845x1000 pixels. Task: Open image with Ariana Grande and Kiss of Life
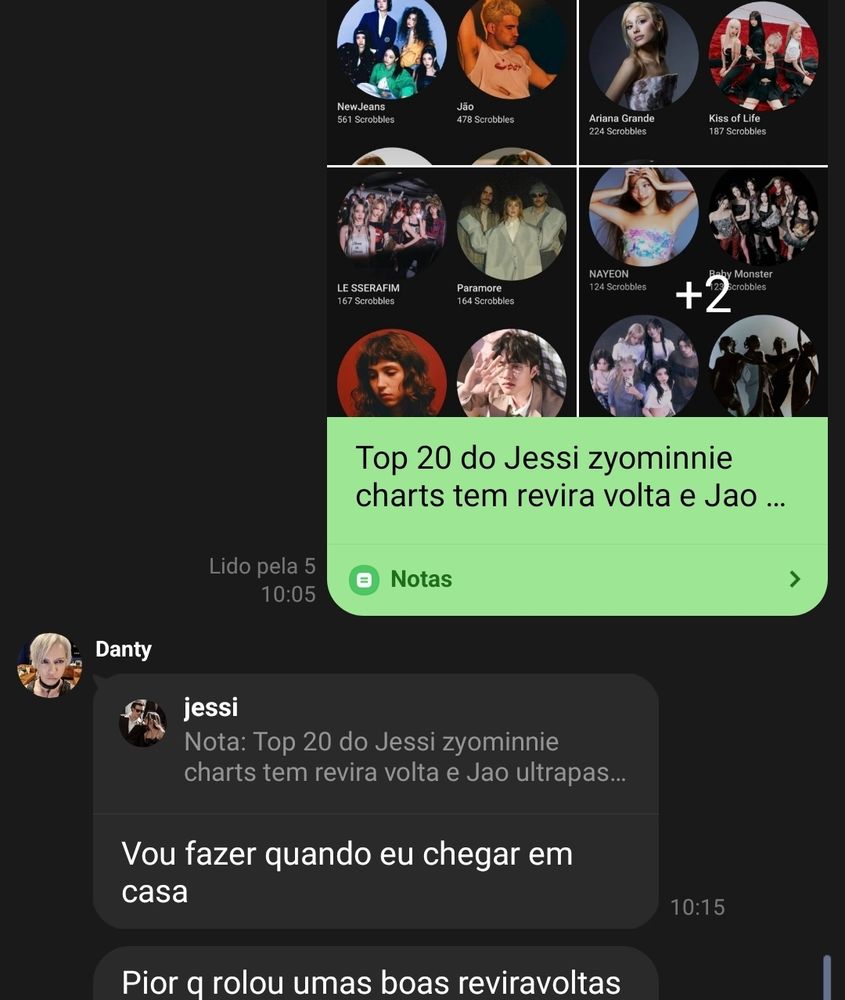point(703,82)
